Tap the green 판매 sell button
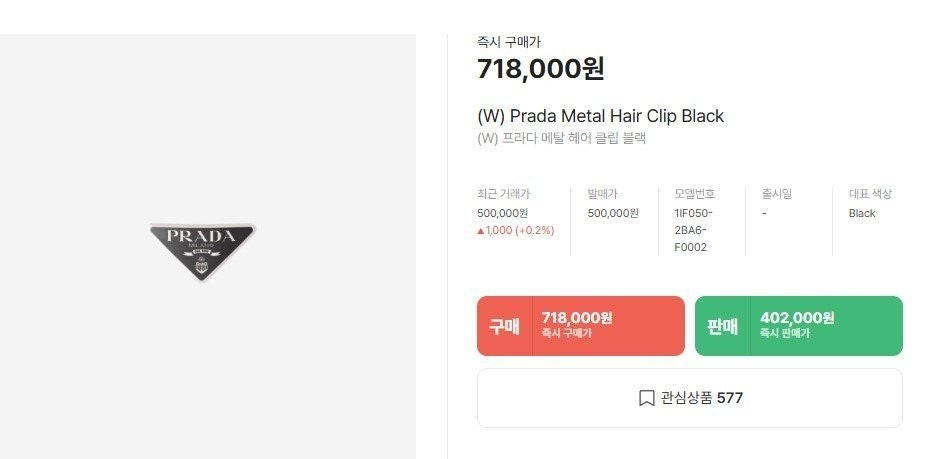 coord(798,326)
